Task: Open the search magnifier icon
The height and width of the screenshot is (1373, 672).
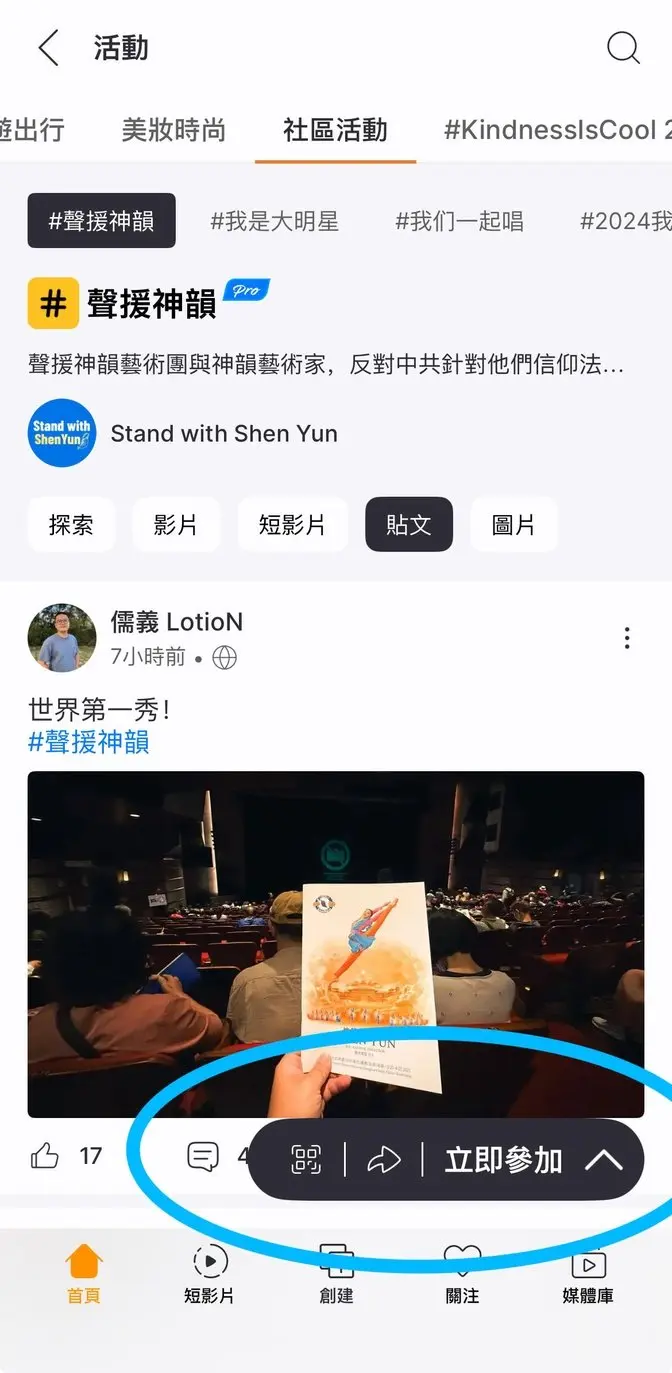Action: click(623, 48)
